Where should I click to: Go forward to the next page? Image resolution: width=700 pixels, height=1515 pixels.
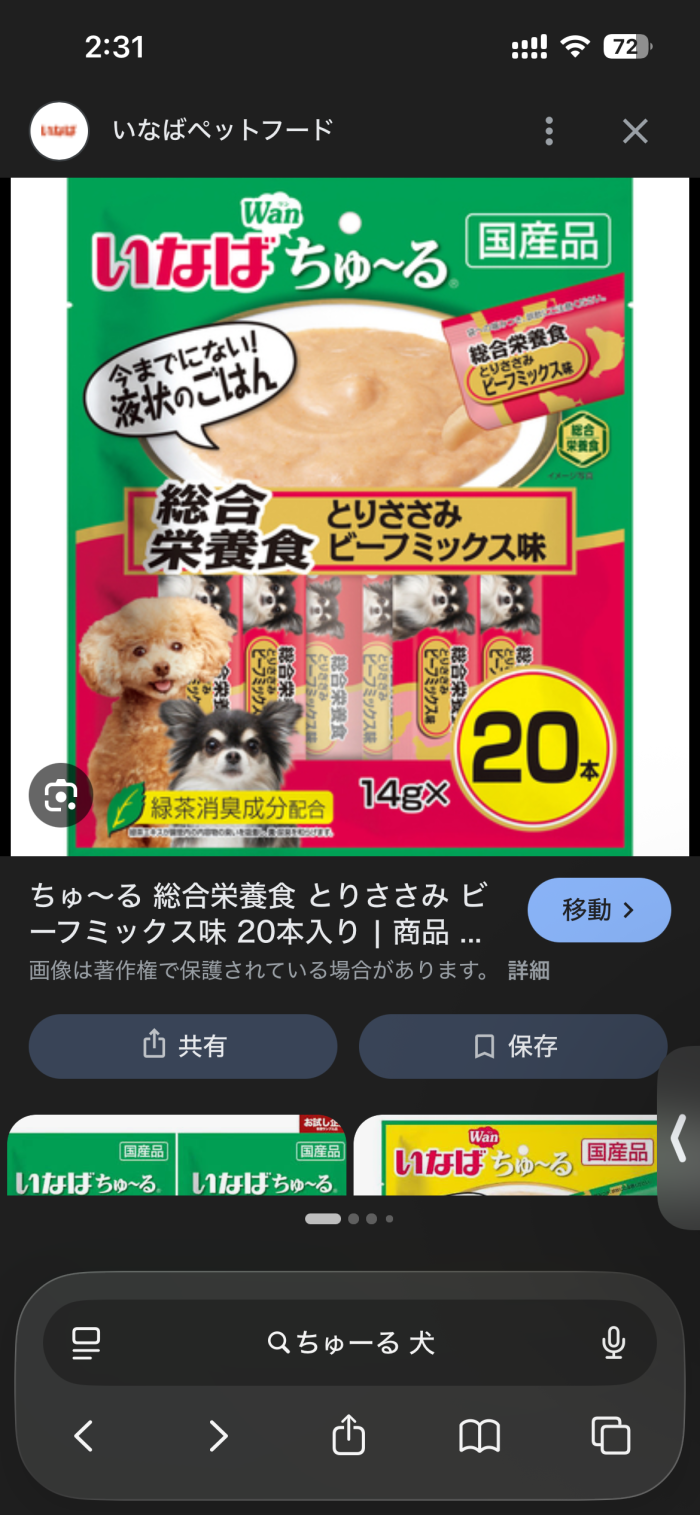coord(217,1436)
